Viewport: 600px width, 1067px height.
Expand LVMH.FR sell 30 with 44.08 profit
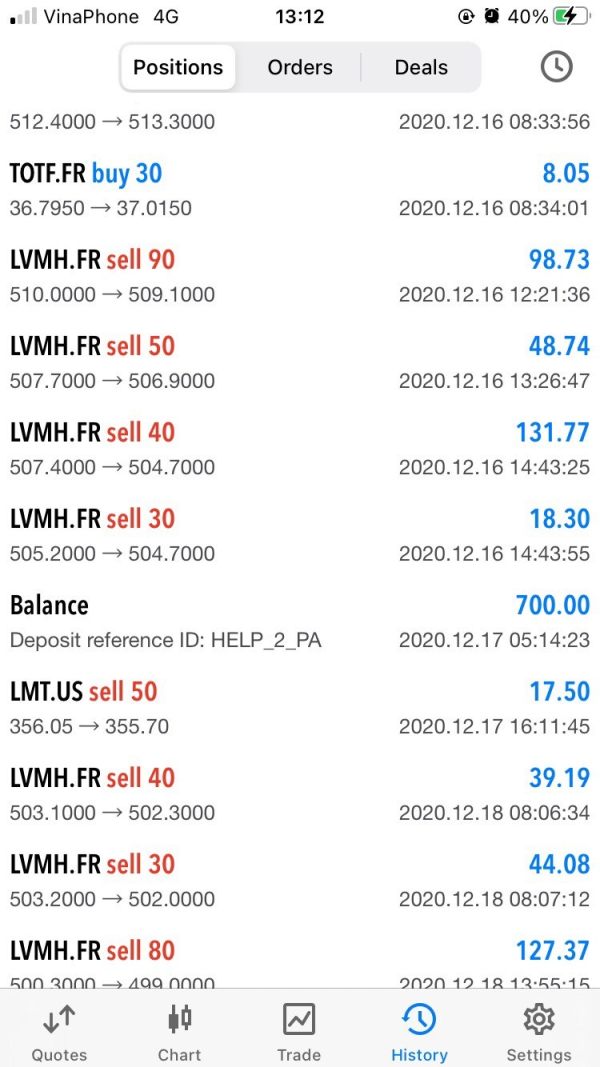tap(300, 880)
